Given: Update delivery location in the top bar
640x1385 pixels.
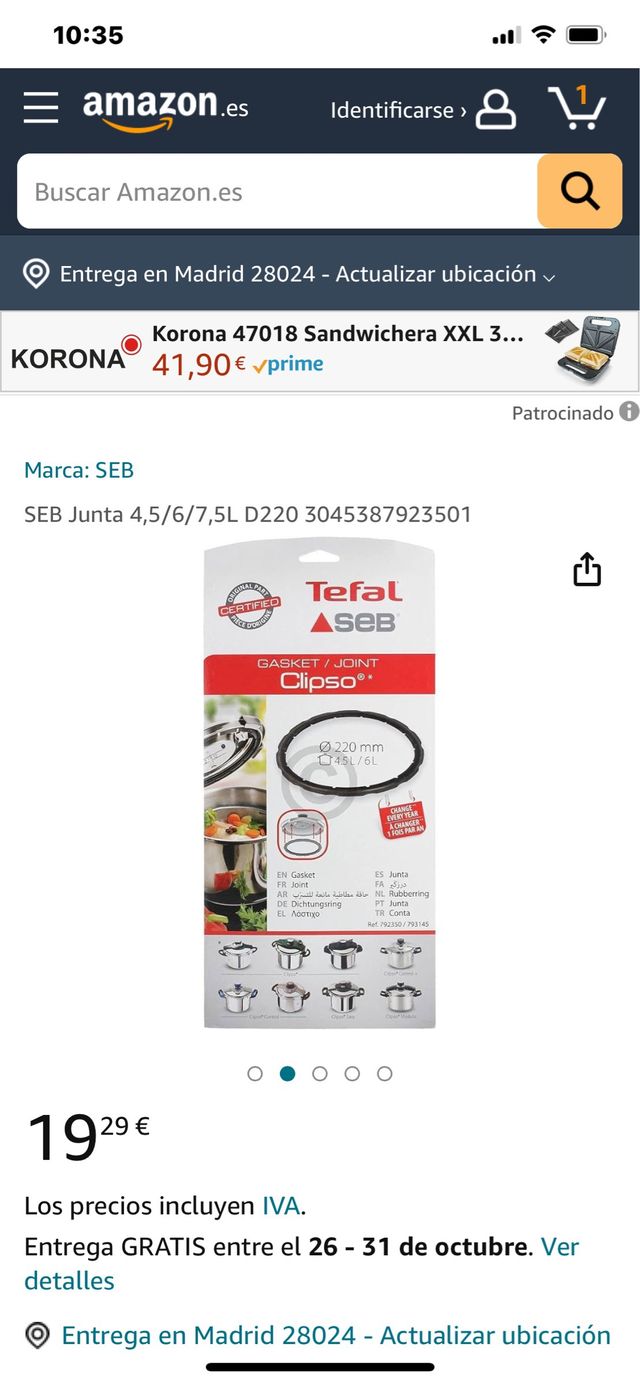Looking at the screenshot, I should 298,274.
